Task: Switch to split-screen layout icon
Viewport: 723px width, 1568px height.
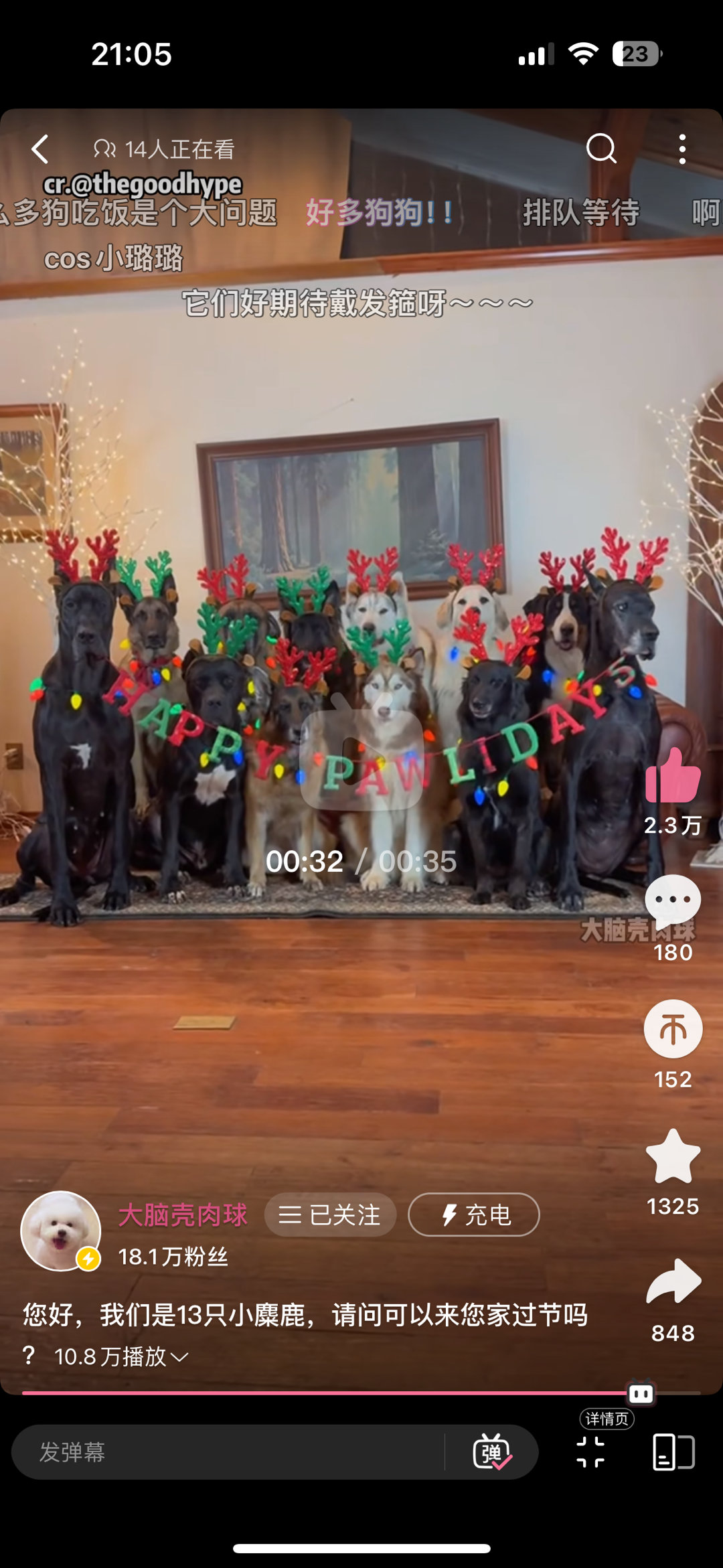Action: pyautogui.click(x=673, y=1452)
